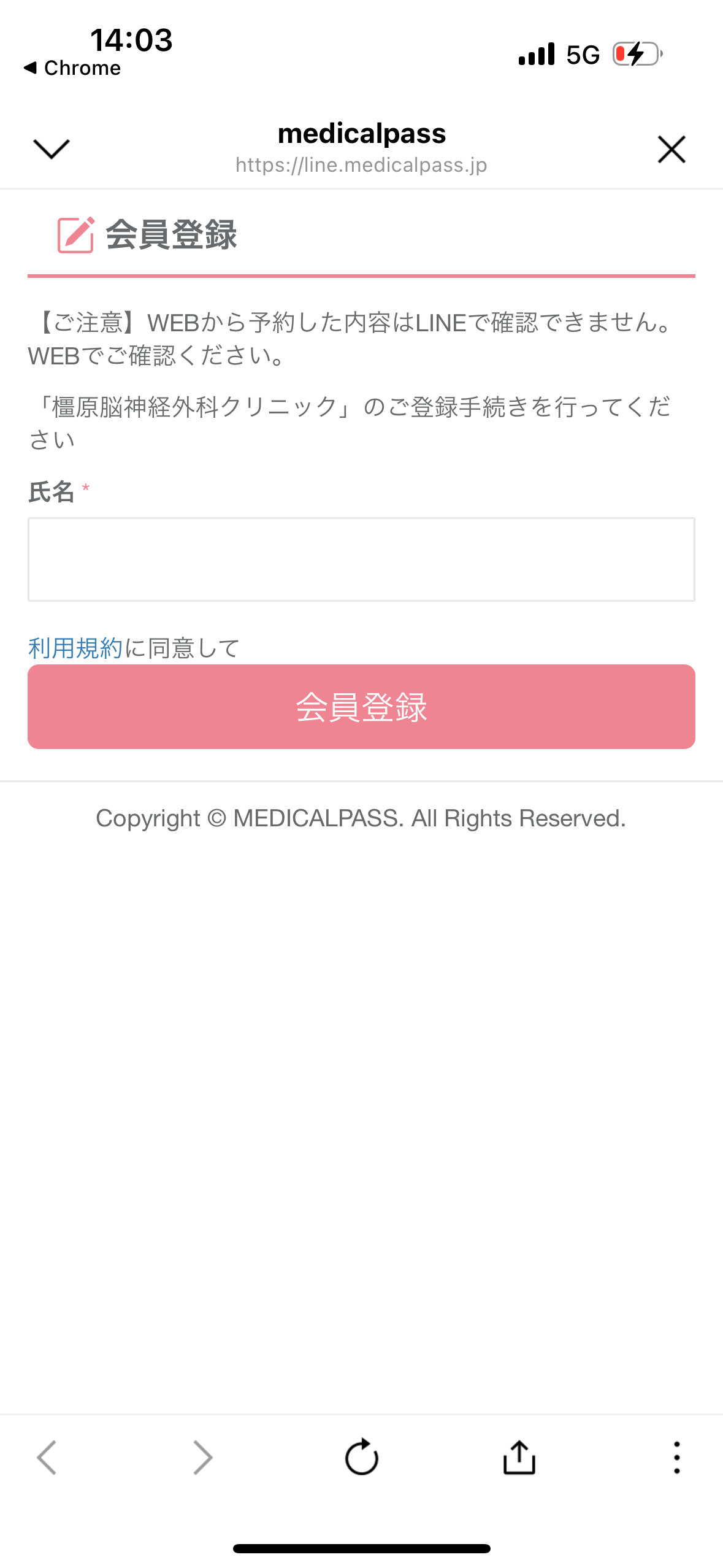Viewport: 723px width, 1568px height.
Task: Open the 利用規約 terms link
Action: [x=75, y=648]
